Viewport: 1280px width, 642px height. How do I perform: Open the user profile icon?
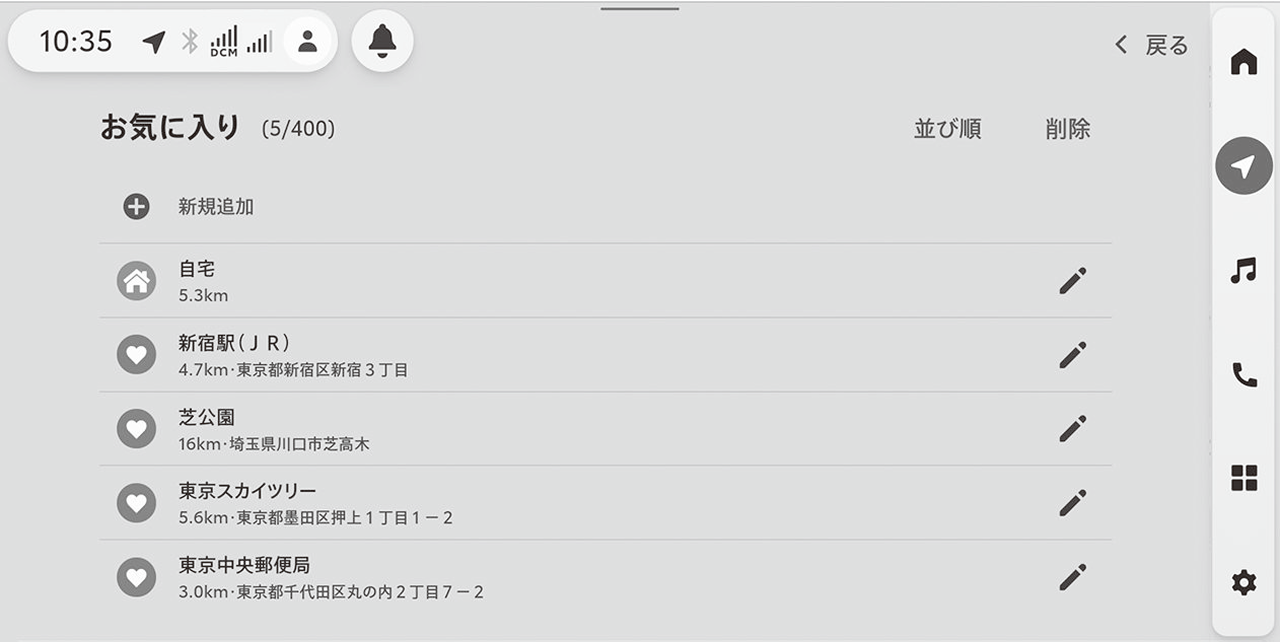pos(308,41)
